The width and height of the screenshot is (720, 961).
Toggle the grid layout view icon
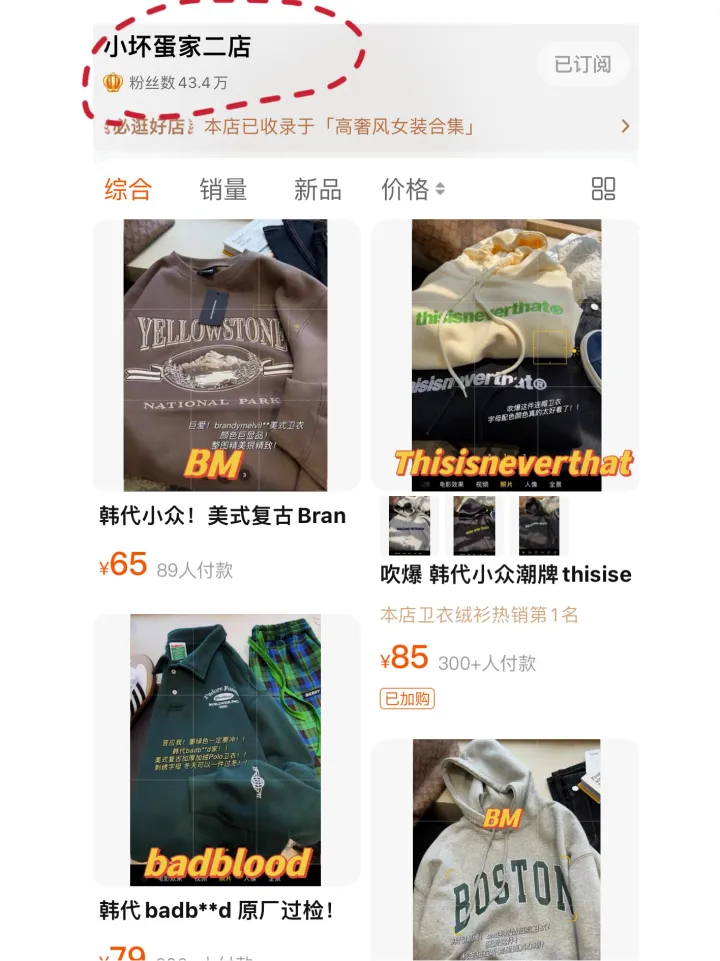[603, 189]
